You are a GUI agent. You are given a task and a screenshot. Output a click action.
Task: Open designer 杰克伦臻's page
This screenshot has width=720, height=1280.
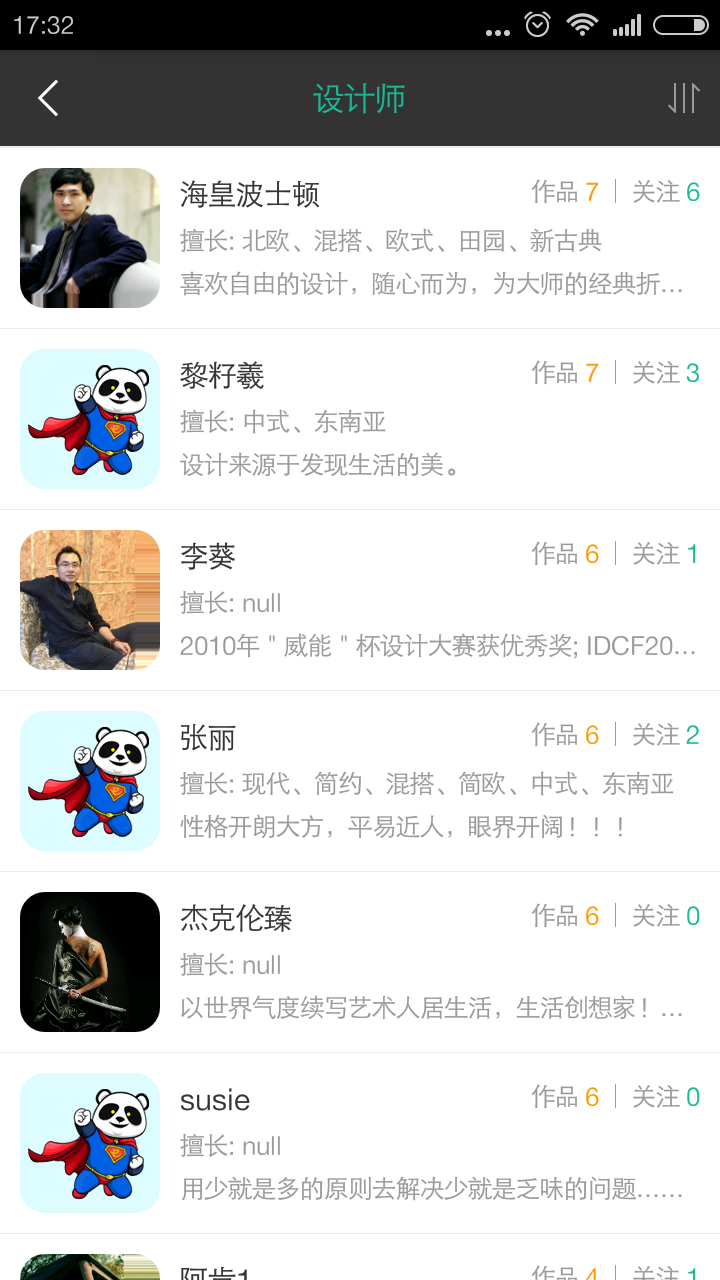pos(360,962)
